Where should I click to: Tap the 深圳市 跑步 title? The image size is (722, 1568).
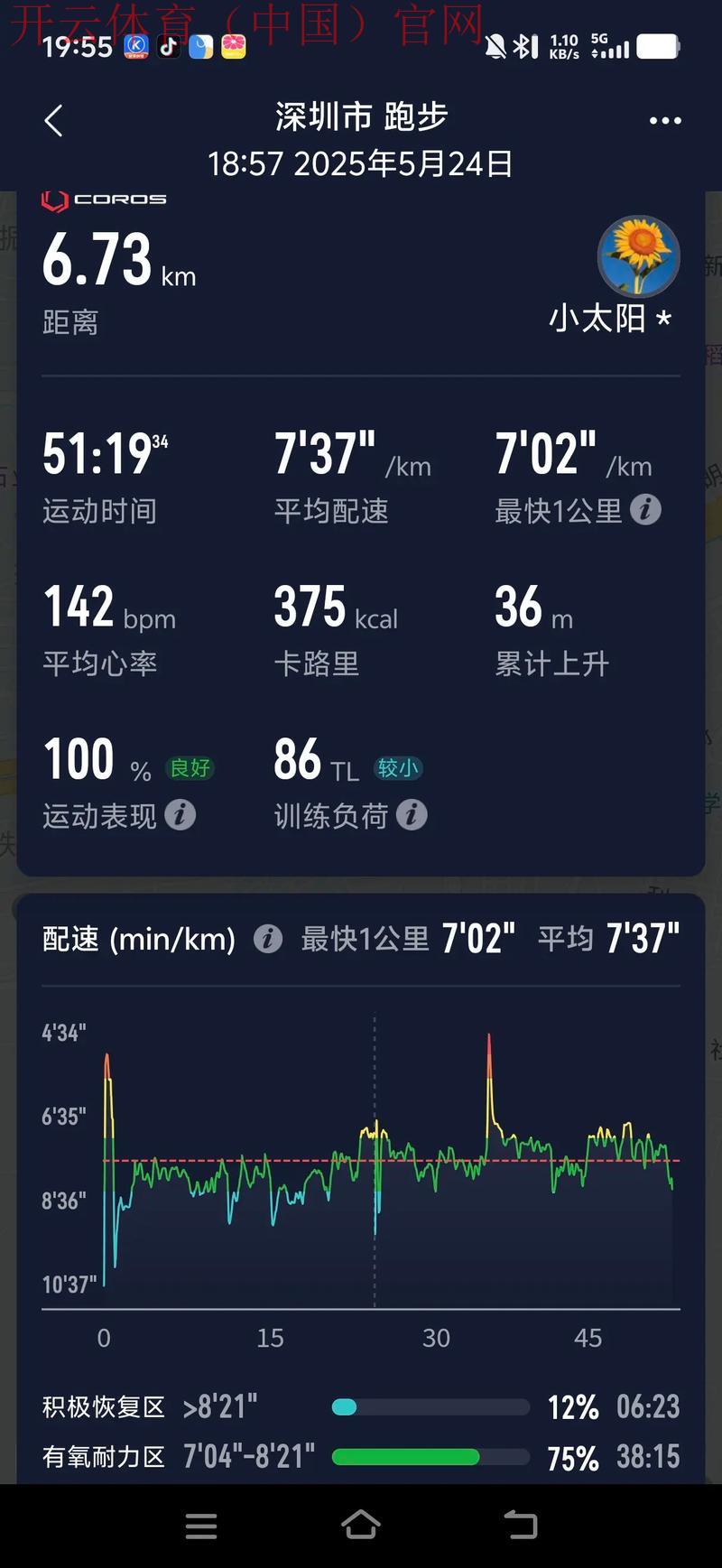click(x=359, y=116)
